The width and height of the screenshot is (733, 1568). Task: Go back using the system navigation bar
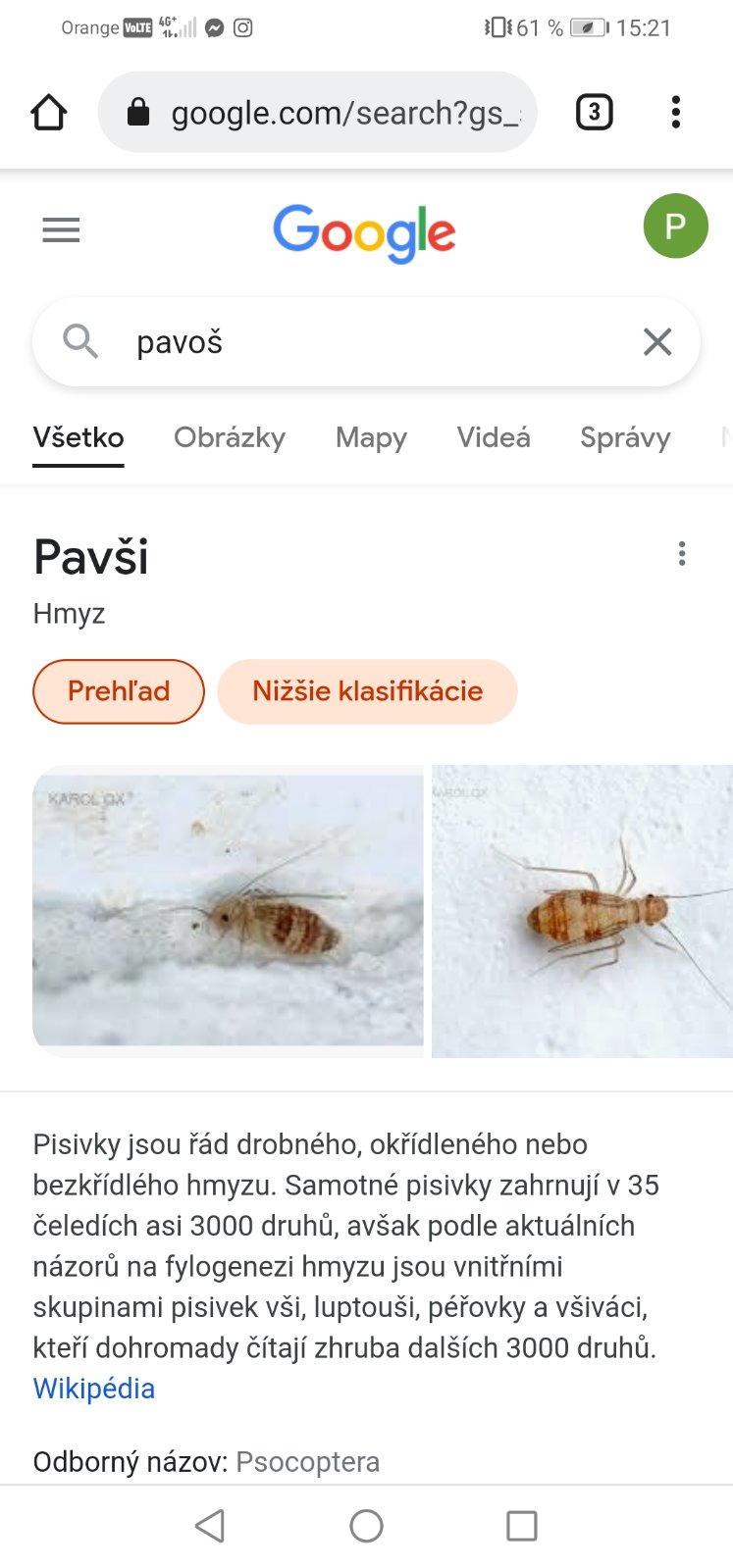210,1526
